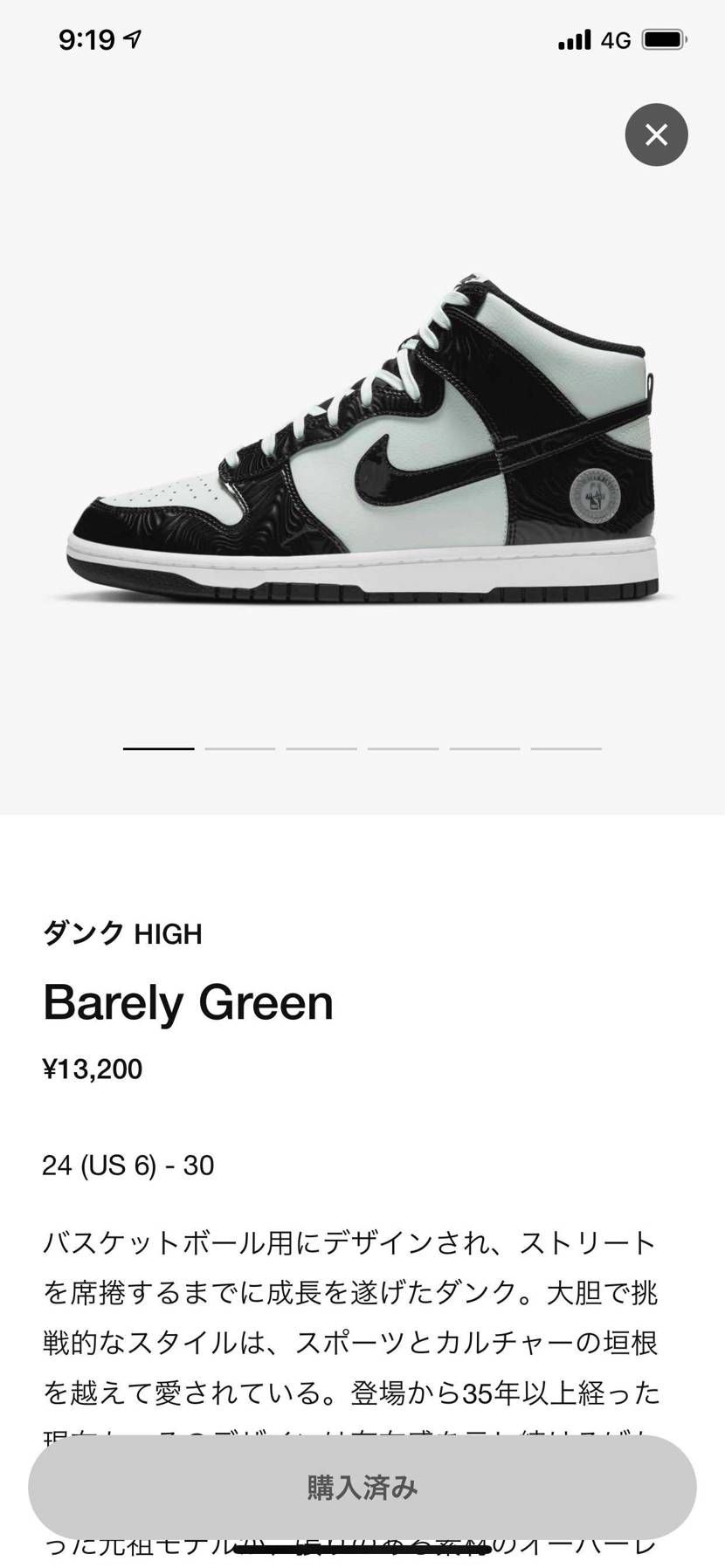Close the product detail view
The image size is (725, 1568).
pos(656,135)
